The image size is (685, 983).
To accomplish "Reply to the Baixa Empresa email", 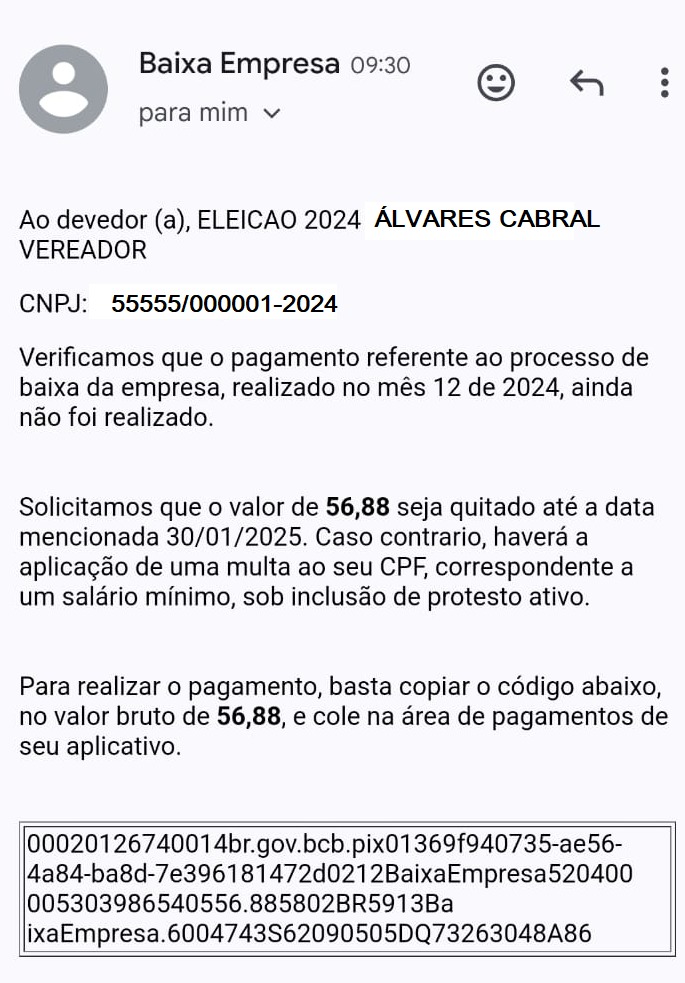I will point(586,83).
